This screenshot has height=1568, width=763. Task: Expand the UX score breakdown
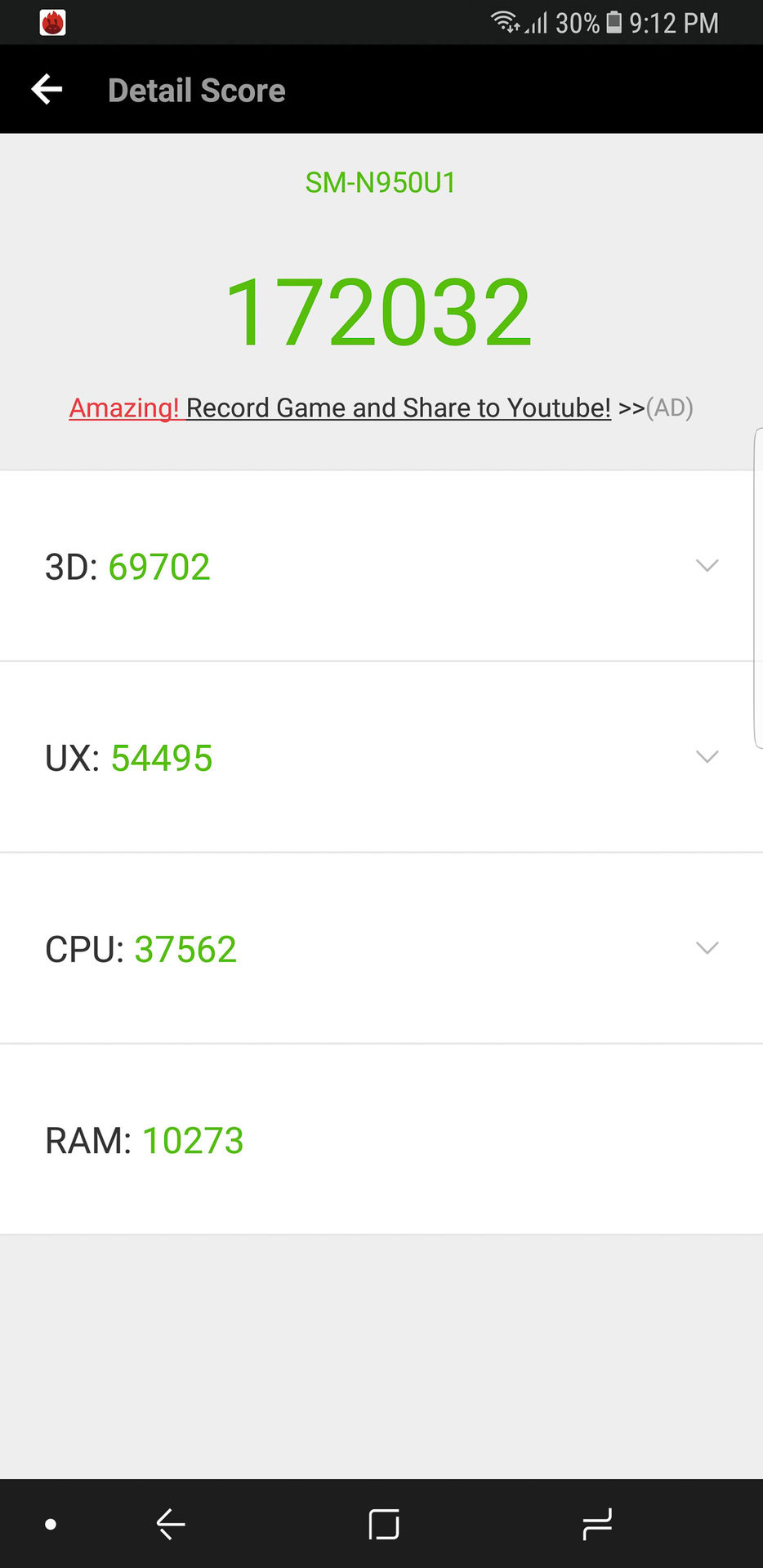[707, 757]
